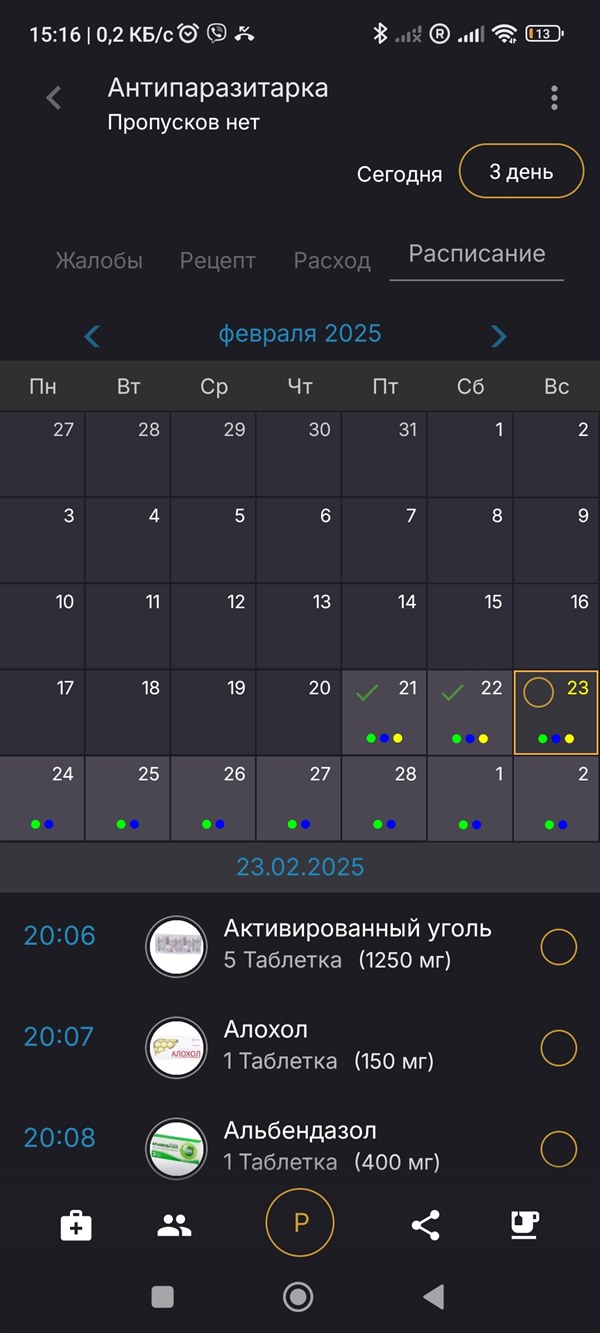The height and width of the screenshot is (1333, 600).
Task: Switch to the Жалобы tab
Action: click(x=99, y=261)
